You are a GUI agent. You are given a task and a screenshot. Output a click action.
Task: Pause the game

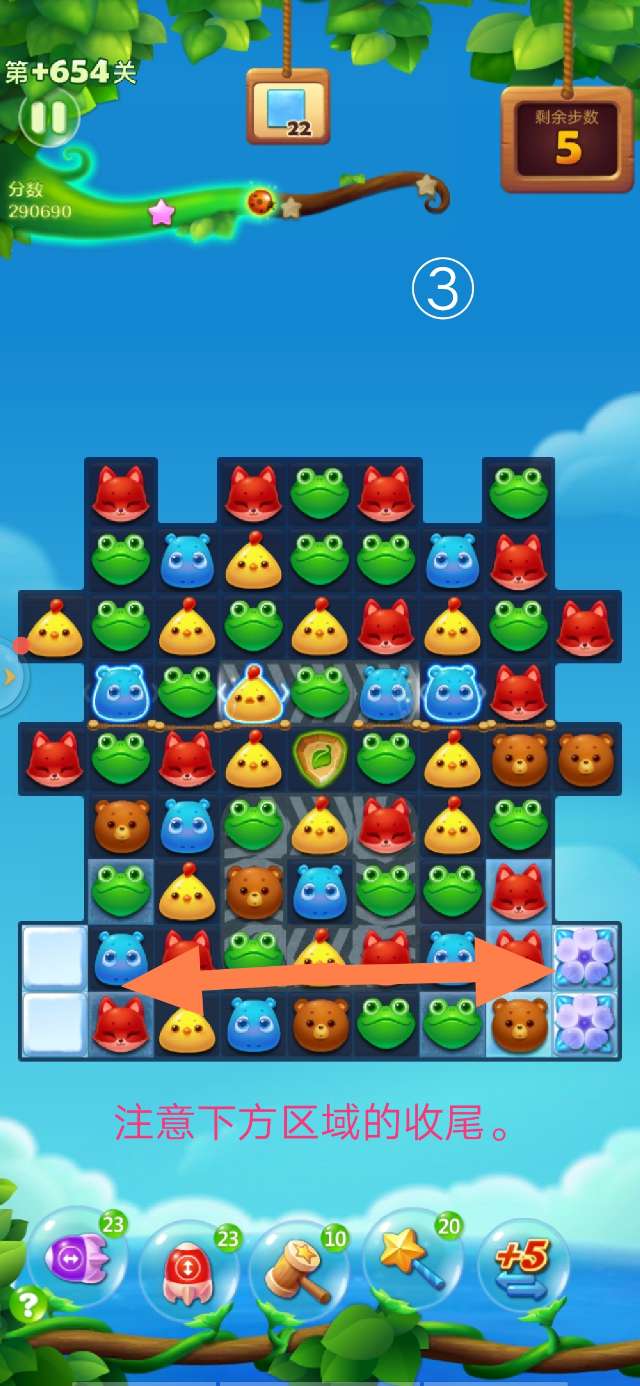coord(48,118)
